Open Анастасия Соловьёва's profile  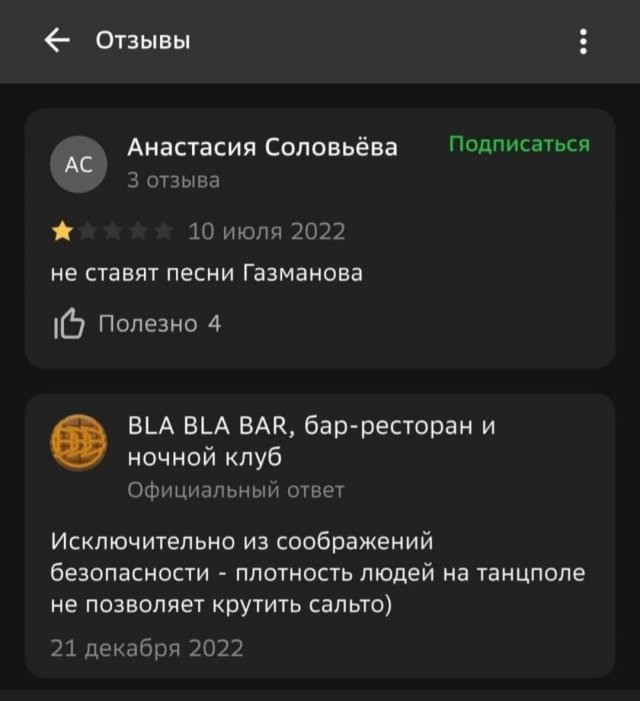[262, 148]
